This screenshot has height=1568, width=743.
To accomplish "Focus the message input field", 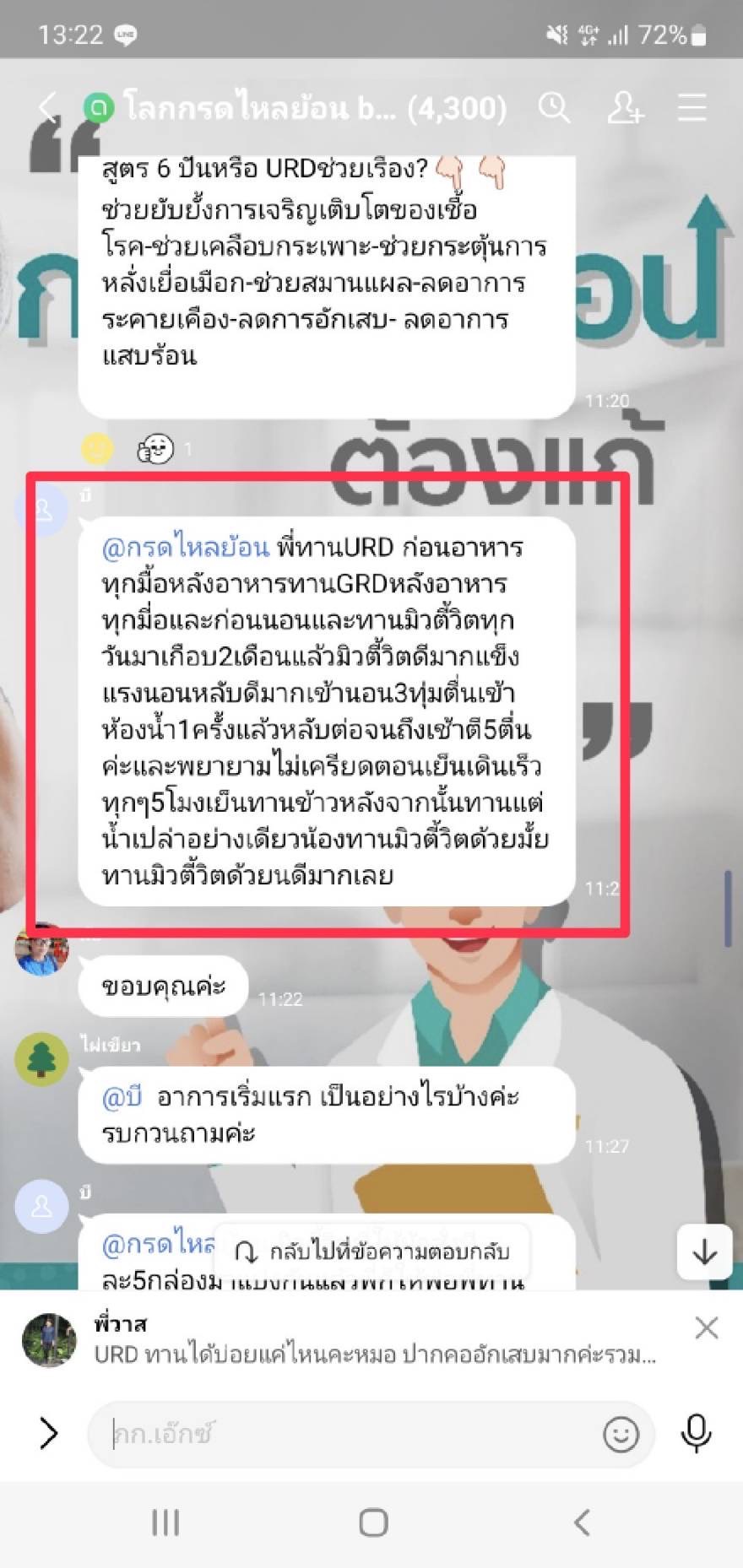I will pyautogui.click(x=355, y=1433).
